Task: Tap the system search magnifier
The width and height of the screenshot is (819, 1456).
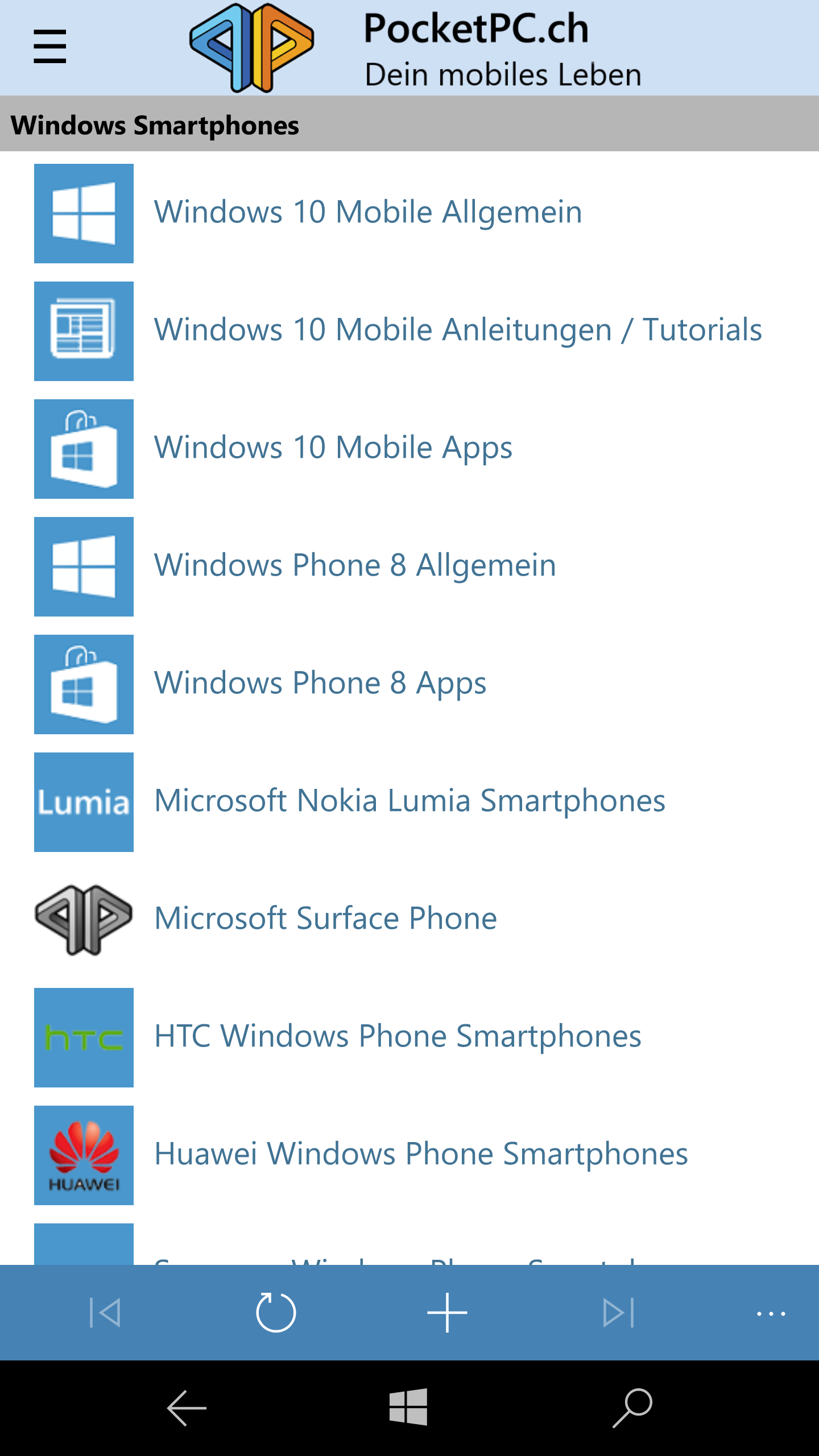Action: point(632,1408)
